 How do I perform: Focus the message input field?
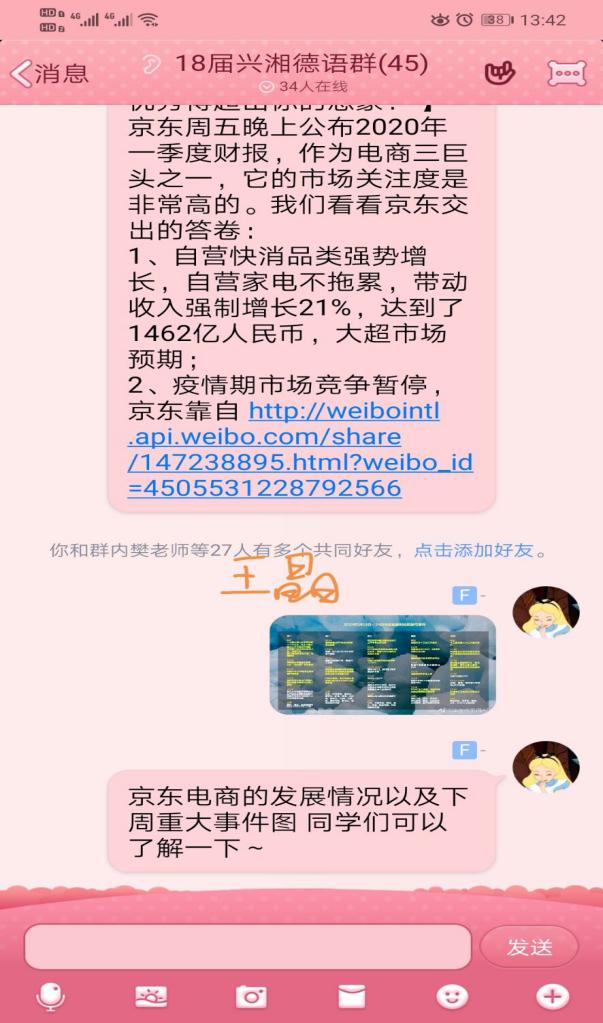pyautogui.click(x=248, y=947)
